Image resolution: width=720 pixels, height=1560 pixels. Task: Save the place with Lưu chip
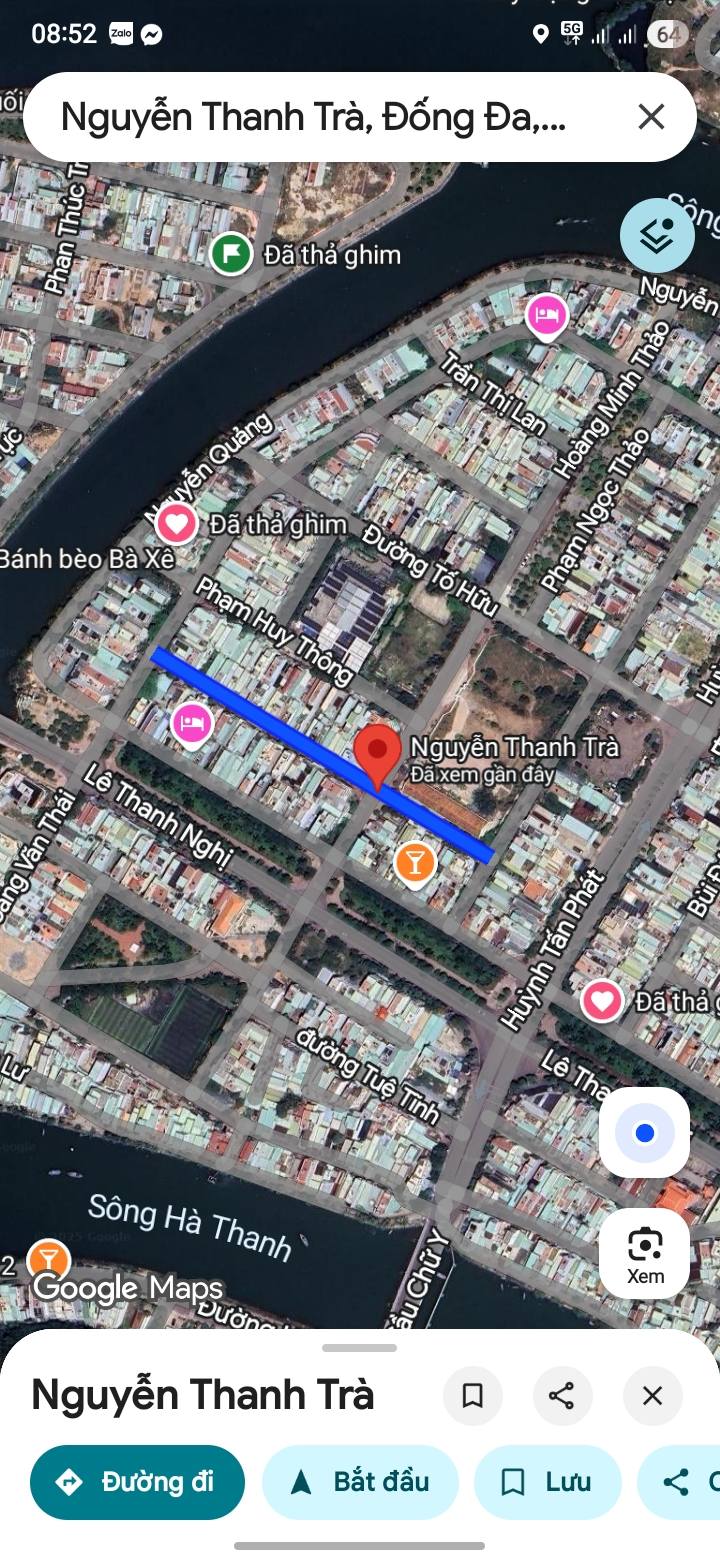pos(547,1482)
